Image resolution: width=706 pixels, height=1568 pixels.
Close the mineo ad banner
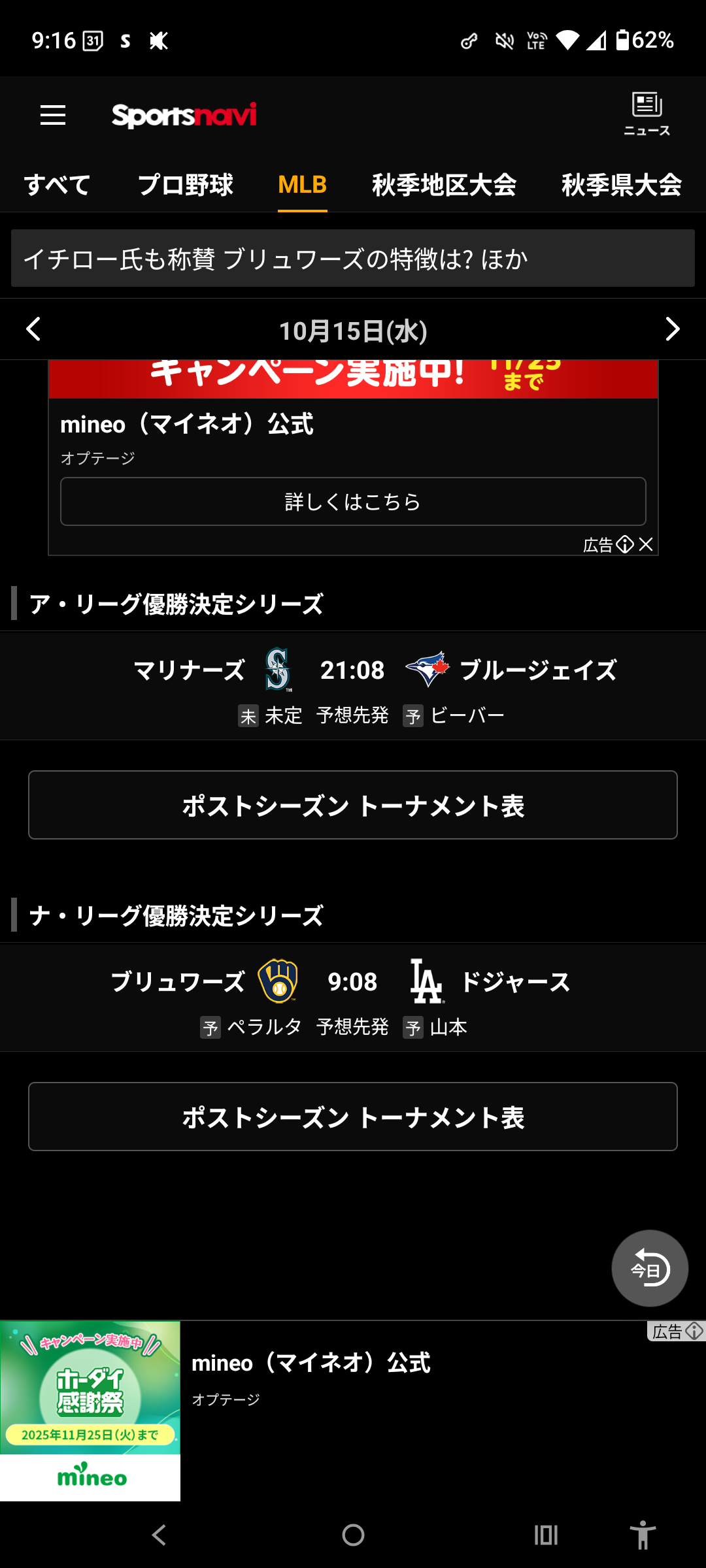(646, 544)
